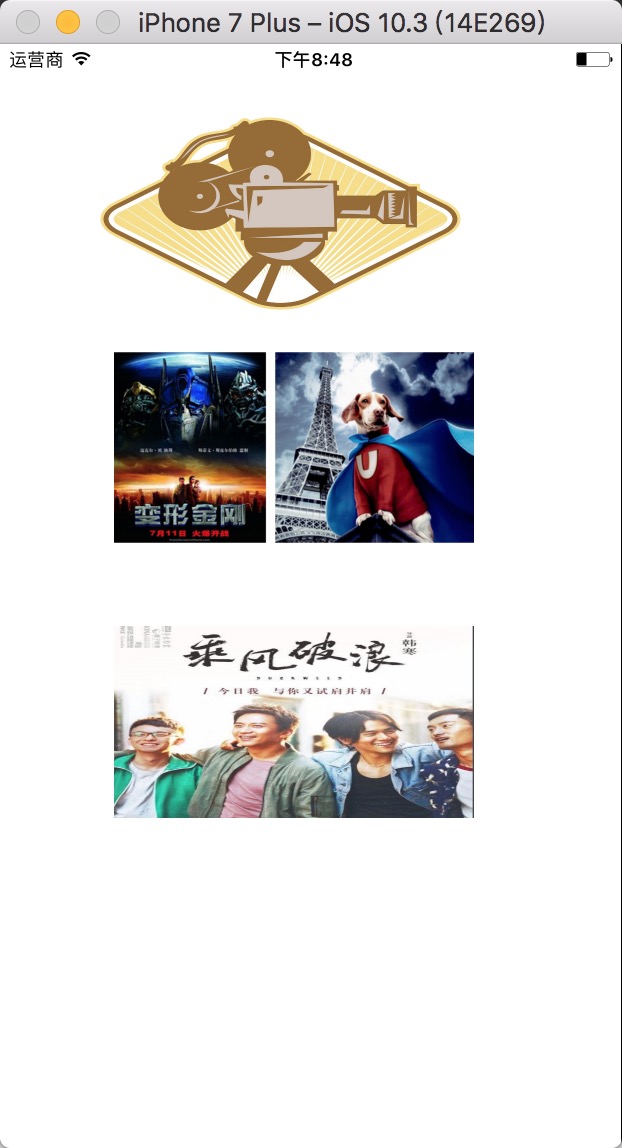Select the superhero dog movie poster
622x1148 pixels.
pos(374,447)
